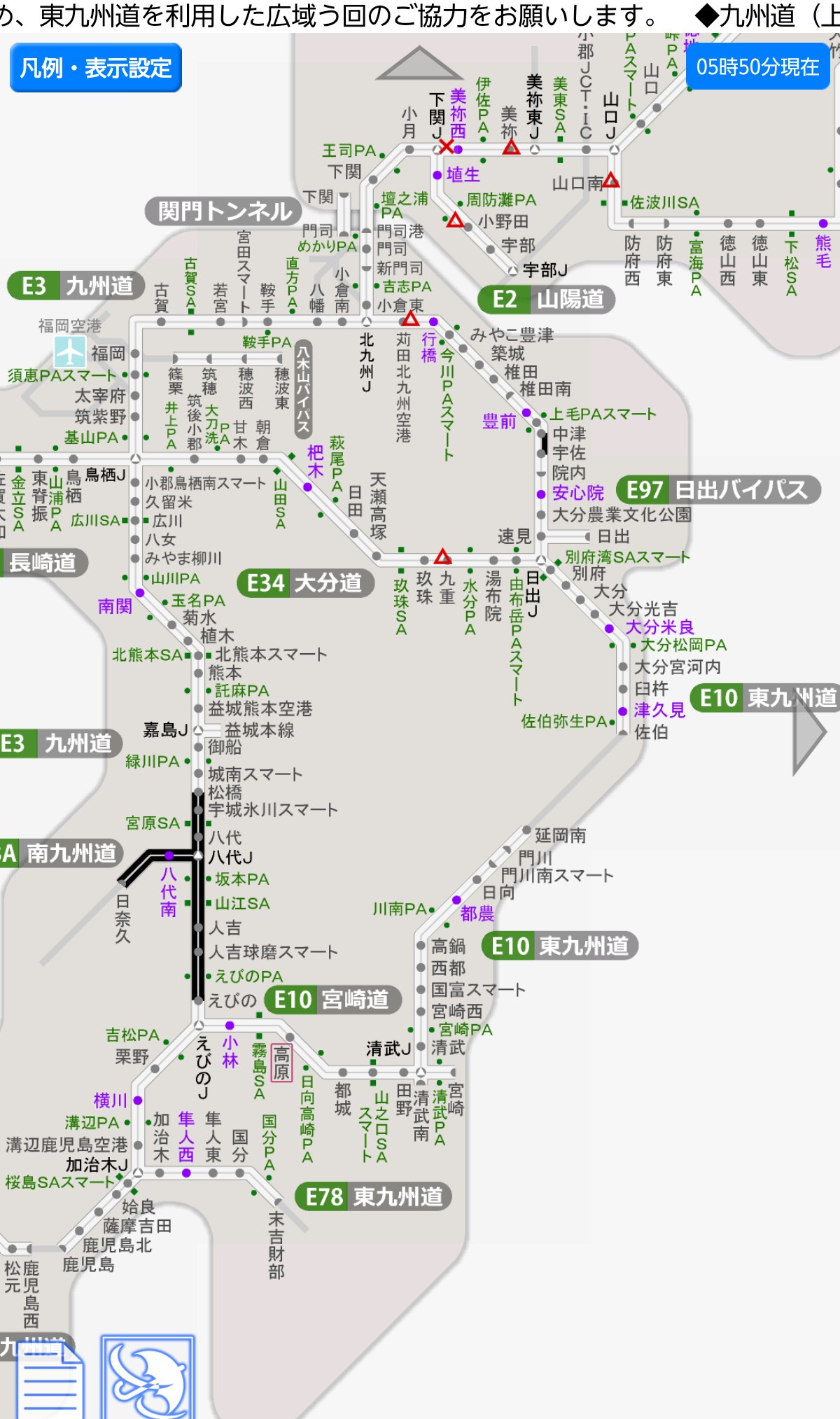Select the 南九州道 road label
840x1419 pixels.
point(62,853)
